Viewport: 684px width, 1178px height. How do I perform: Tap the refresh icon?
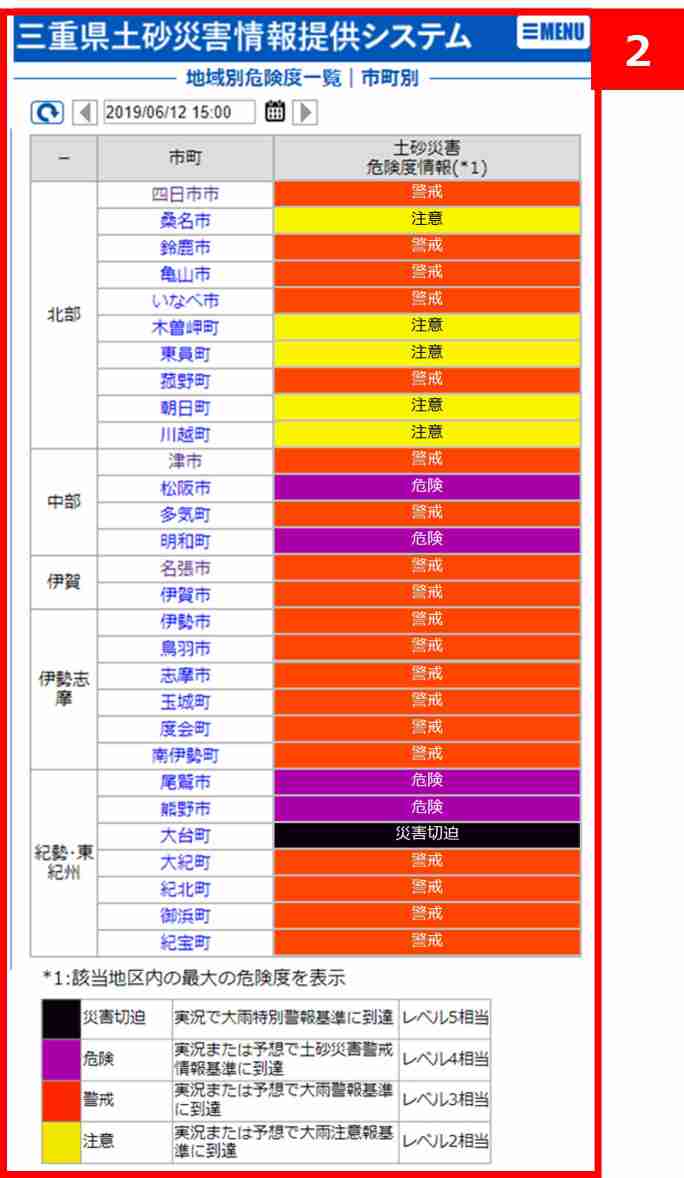click(x=47, y=113)
